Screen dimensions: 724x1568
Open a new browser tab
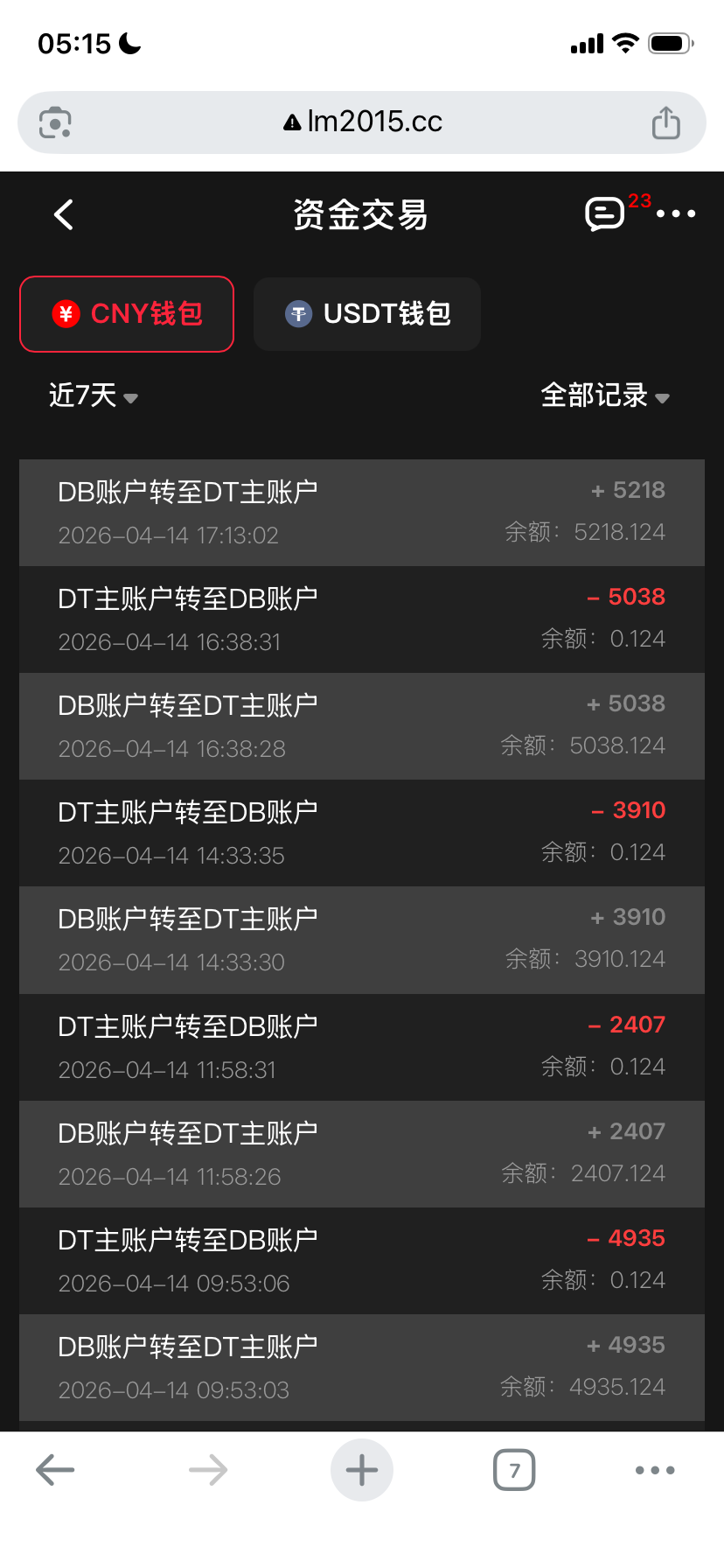coord(362,1470)
